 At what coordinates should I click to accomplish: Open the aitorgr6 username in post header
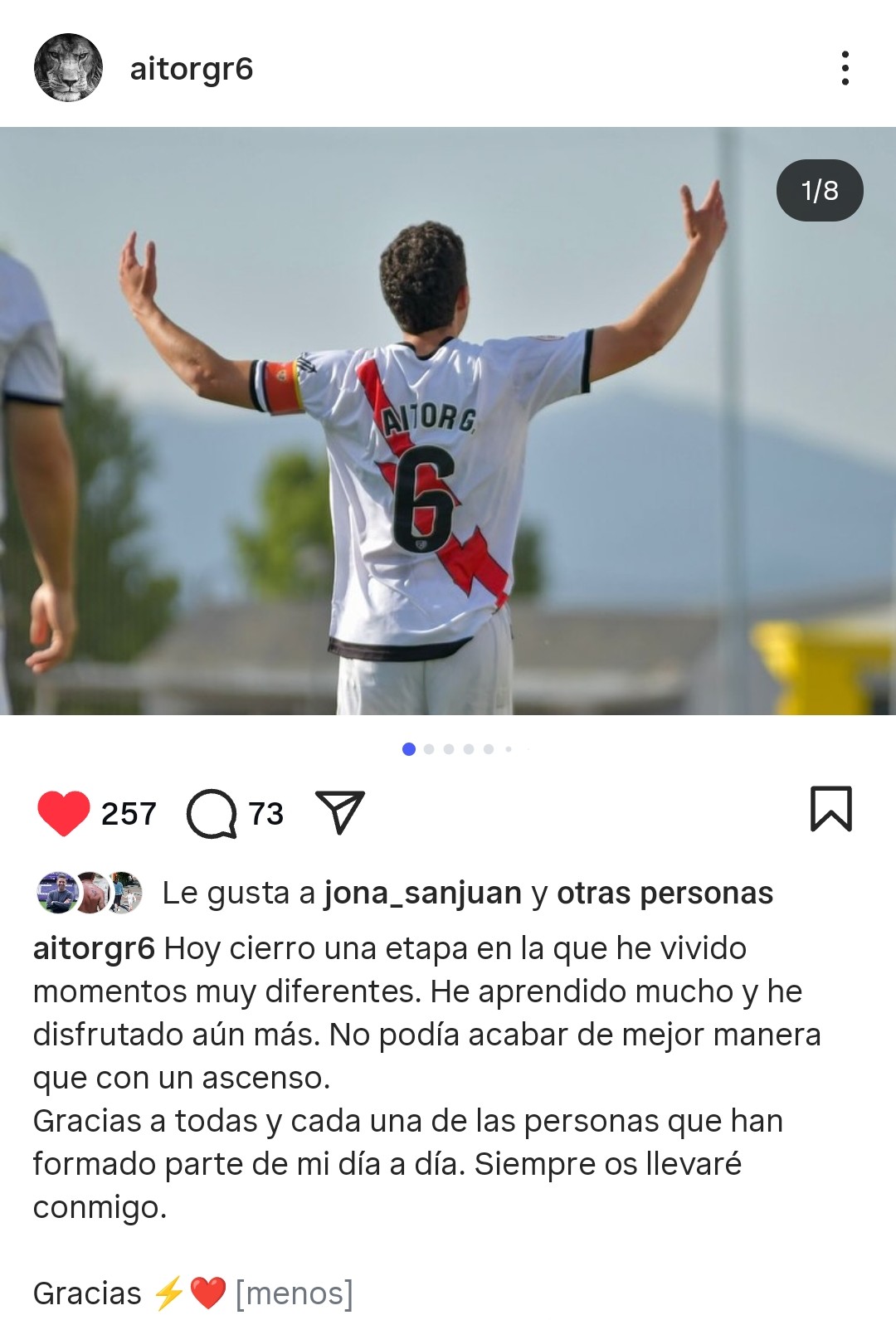(x=191, y=69)
